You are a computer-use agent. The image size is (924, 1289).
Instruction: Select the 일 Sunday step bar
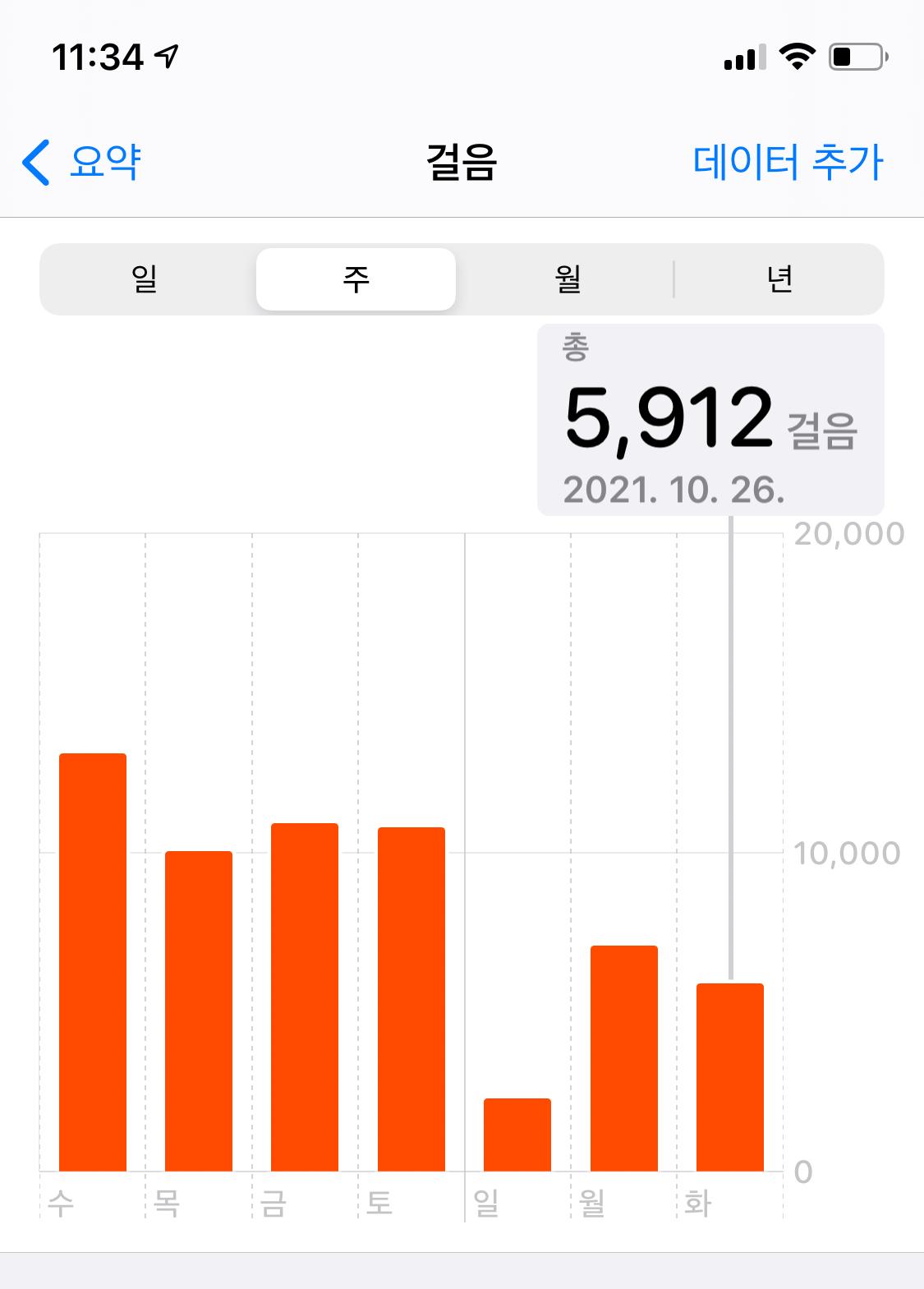click(517, 1135)
